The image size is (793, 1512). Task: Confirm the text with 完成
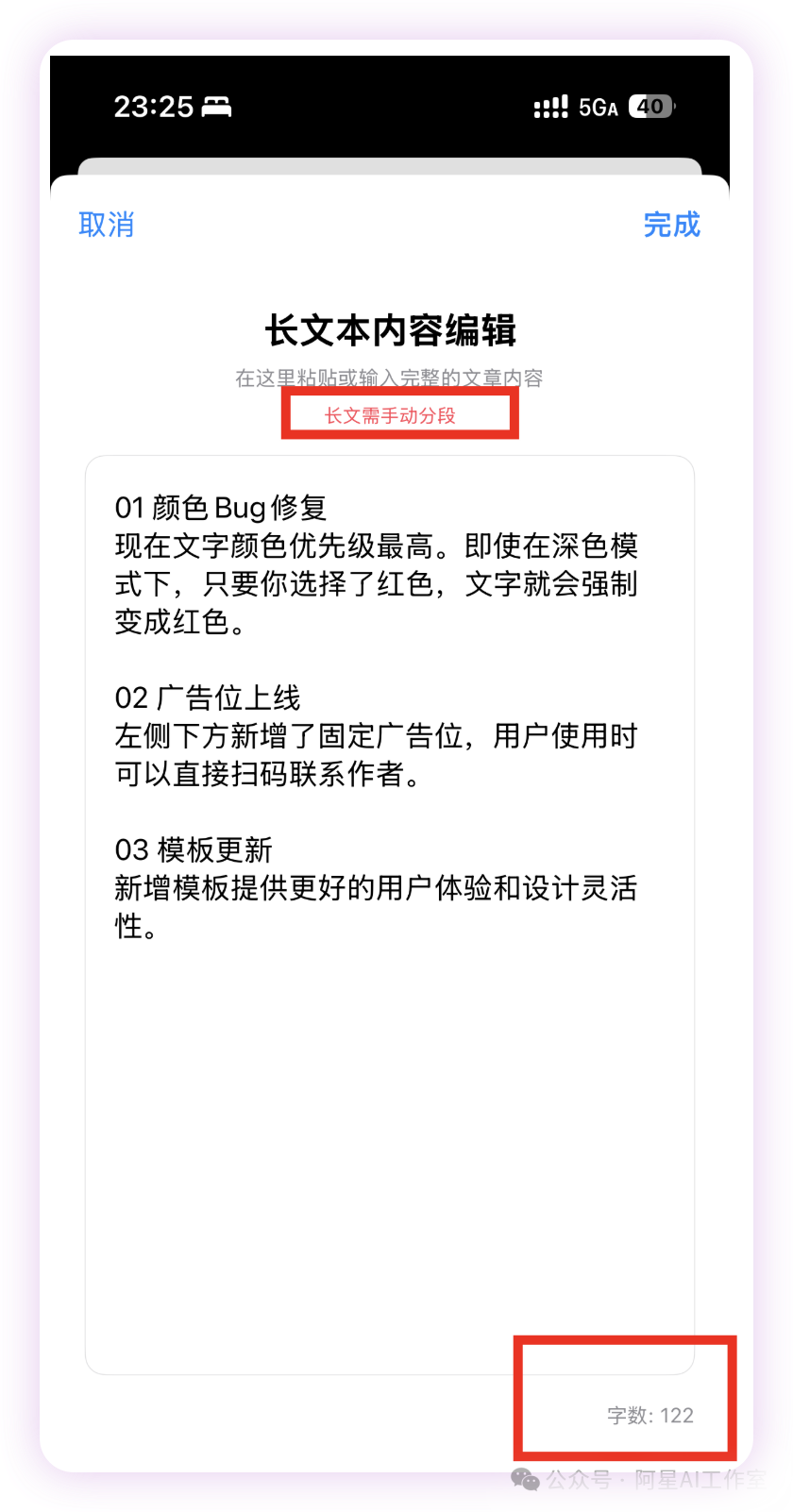(671, 225)
